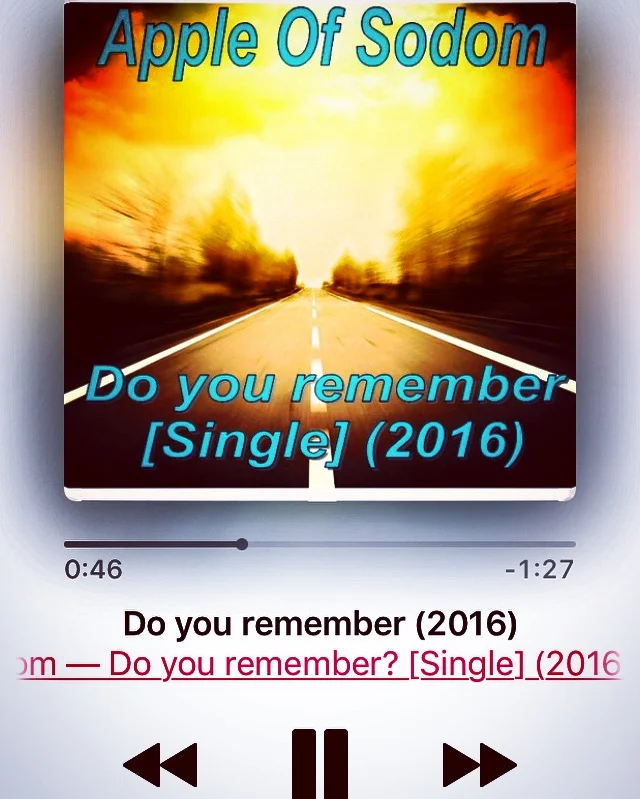Pause the current song
640x799 pixels.
(320, 765)
